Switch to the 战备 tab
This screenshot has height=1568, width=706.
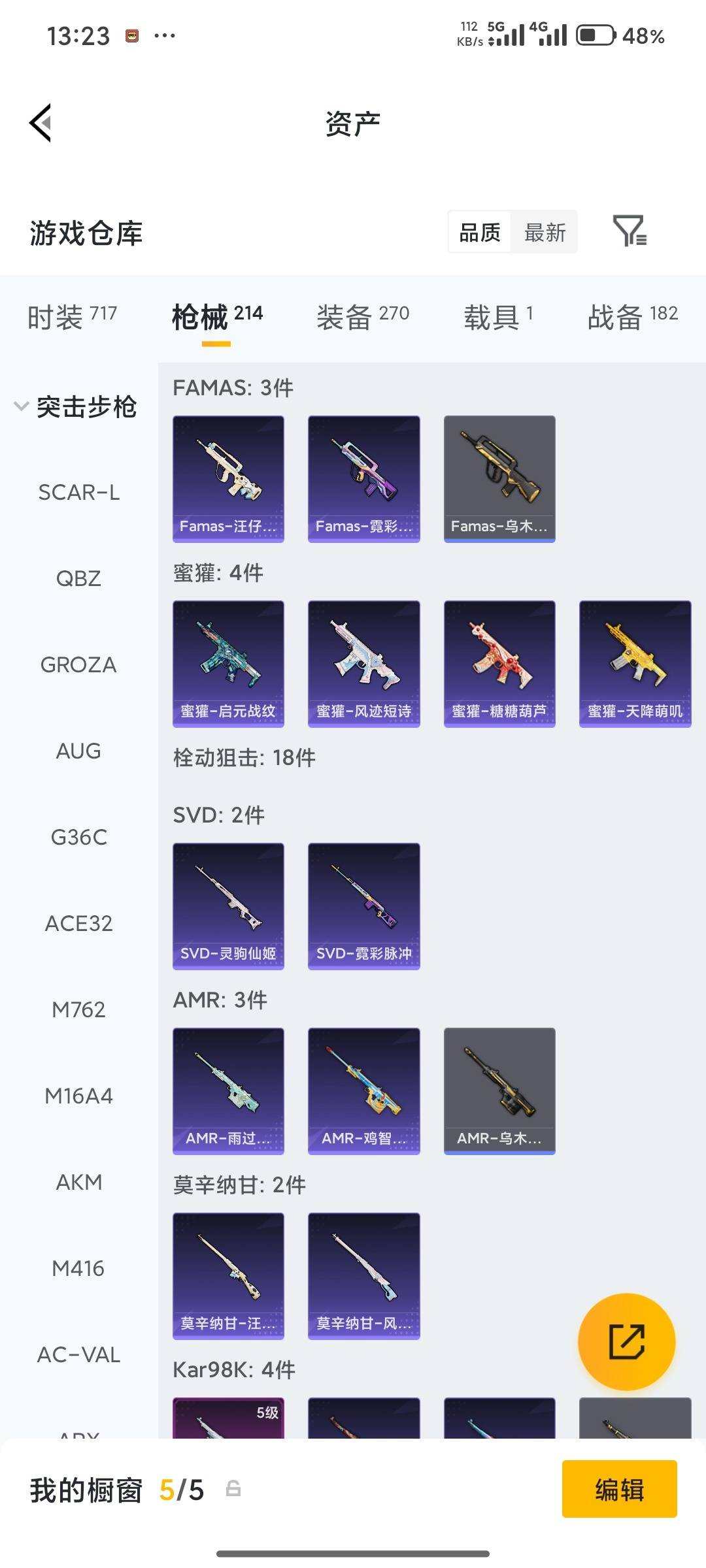coord(632,317)
